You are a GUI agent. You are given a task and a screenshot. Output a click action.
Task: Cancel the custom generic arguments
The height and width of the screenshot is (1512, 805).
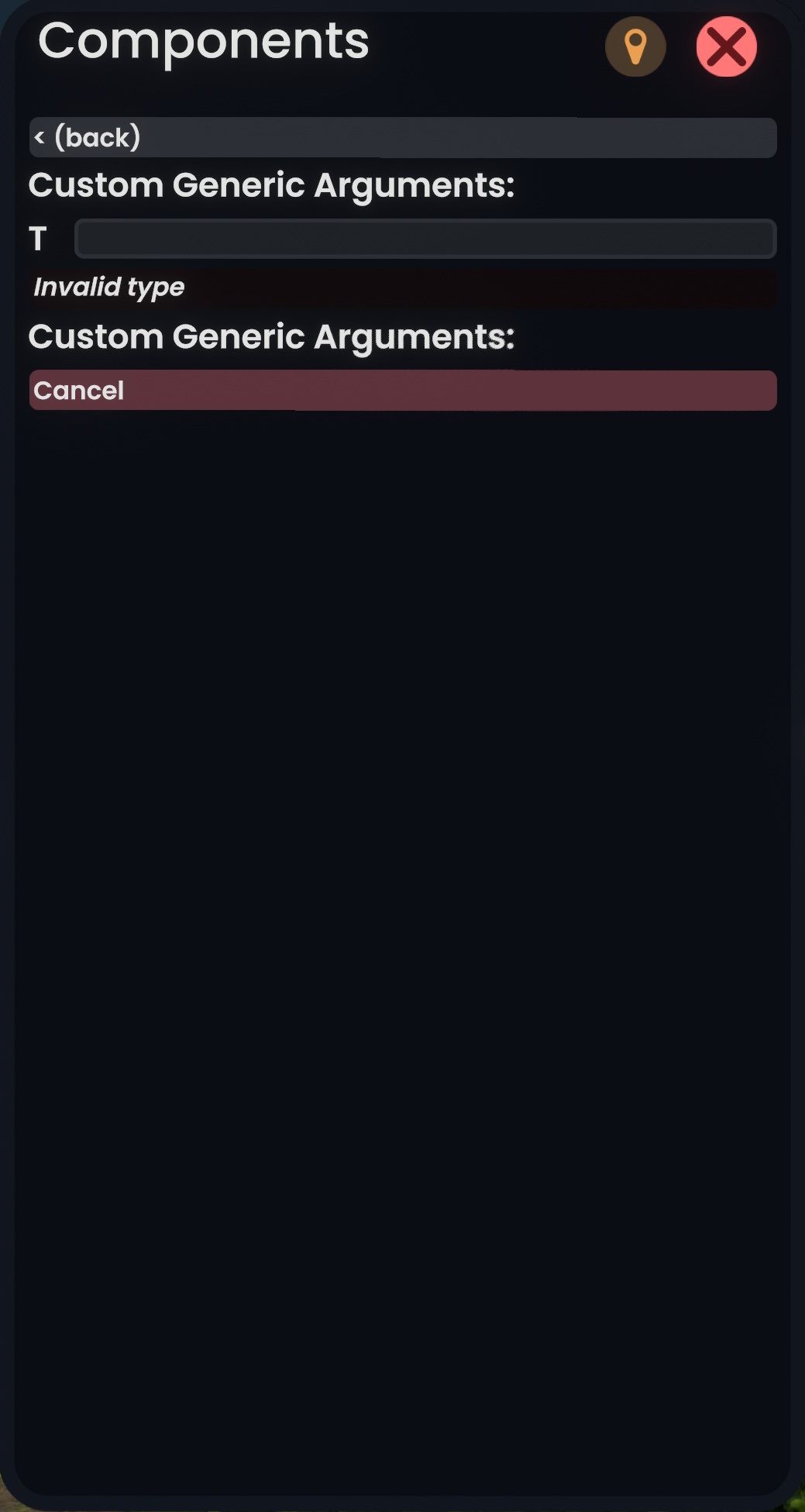click(x=402, y=391)
